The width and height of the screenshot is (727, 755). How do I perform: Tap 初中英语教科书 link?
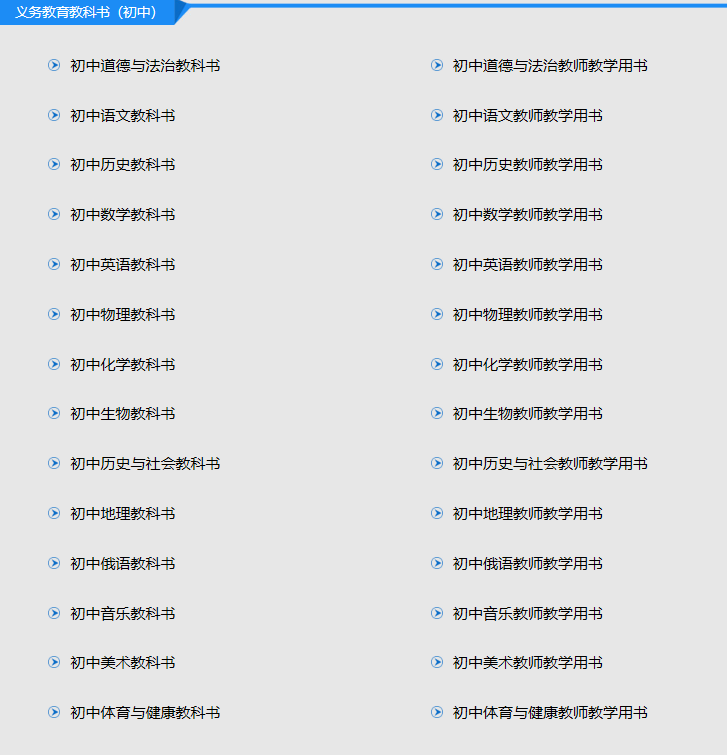(x=122, y=265)
